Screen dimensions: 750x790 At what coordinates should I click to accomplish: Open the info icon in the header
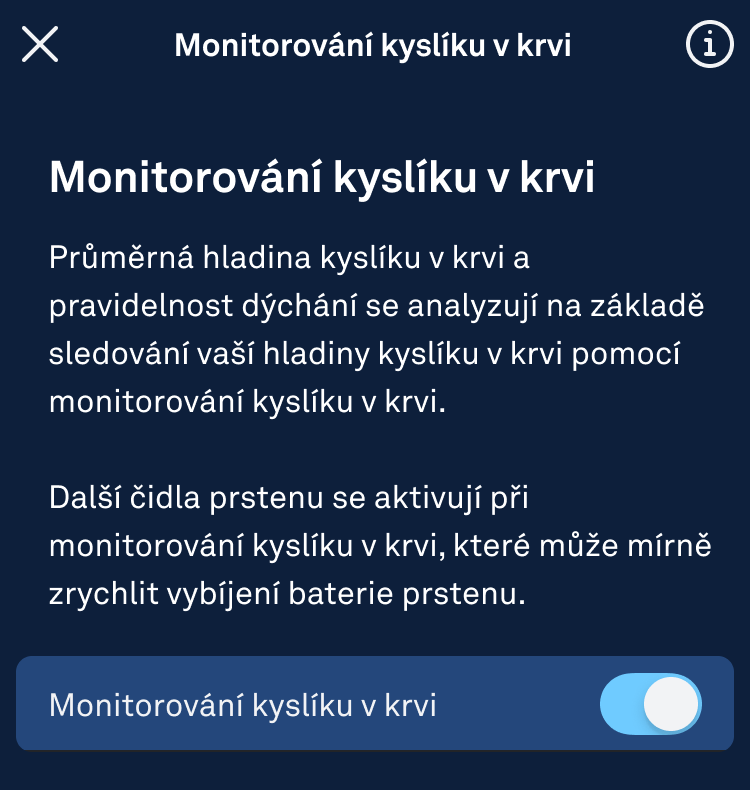point(709,45)
